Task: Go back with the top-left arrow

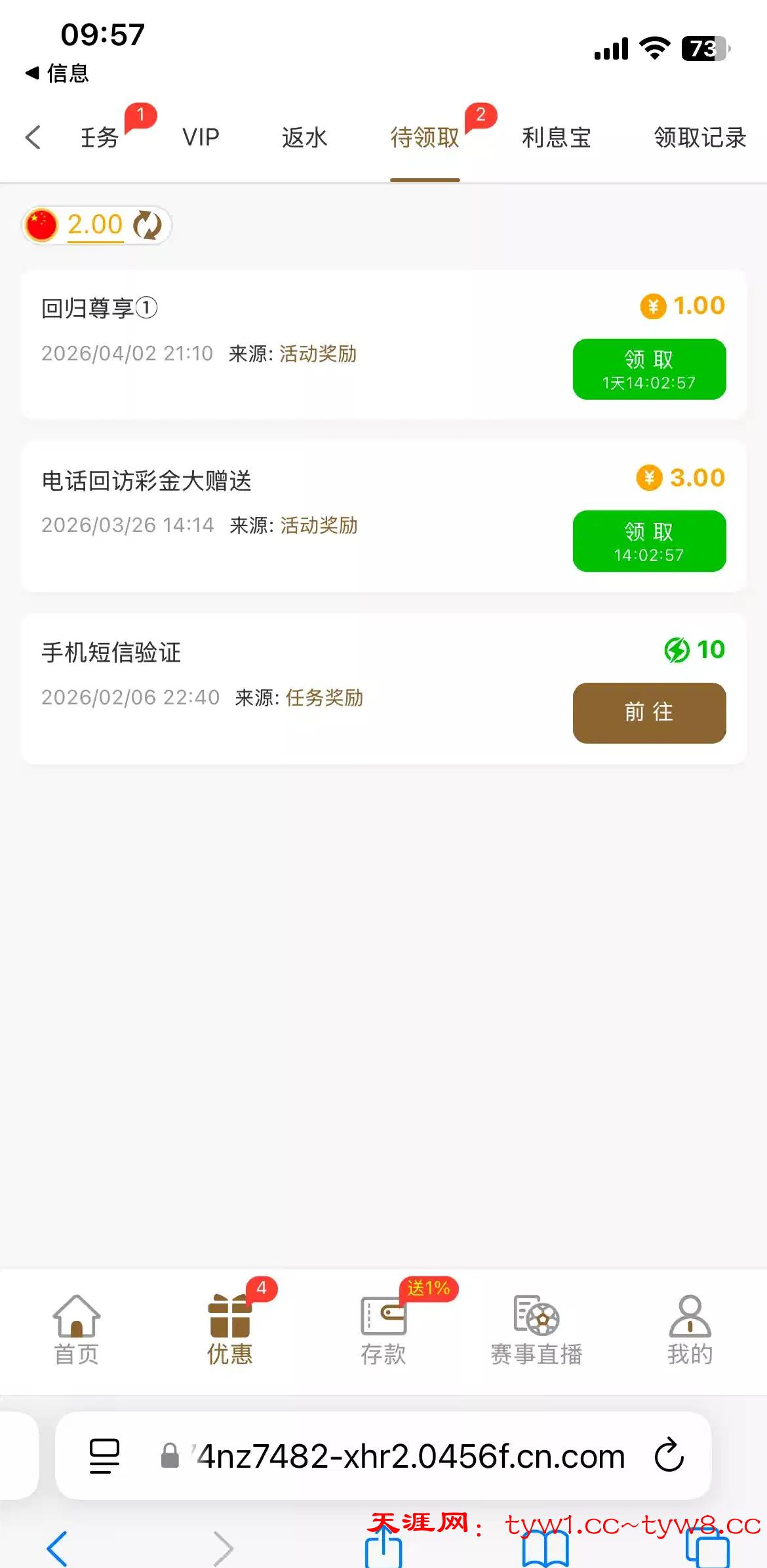Action: 33,138
